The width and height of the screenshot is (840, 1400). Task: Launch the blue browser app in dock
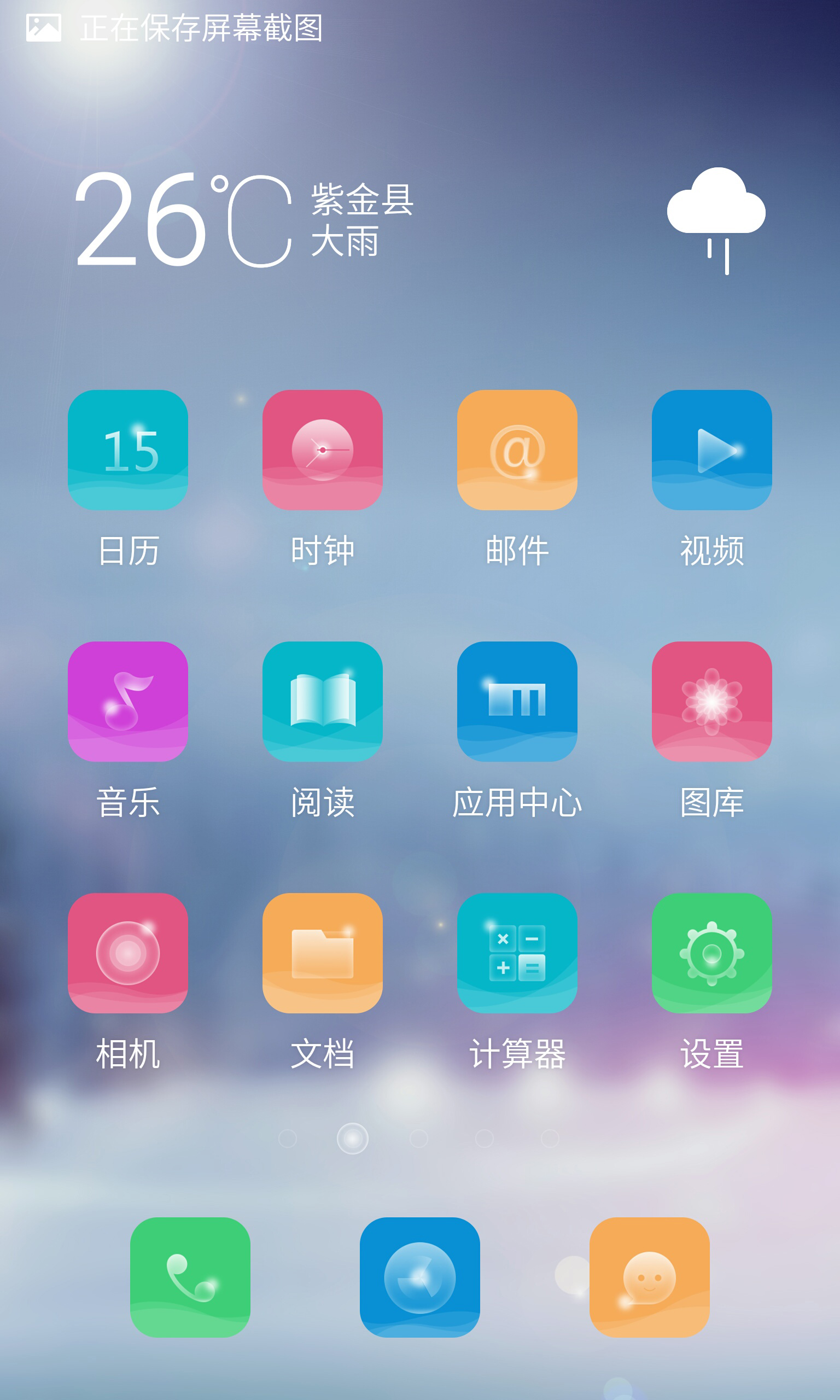[420, 1277]
